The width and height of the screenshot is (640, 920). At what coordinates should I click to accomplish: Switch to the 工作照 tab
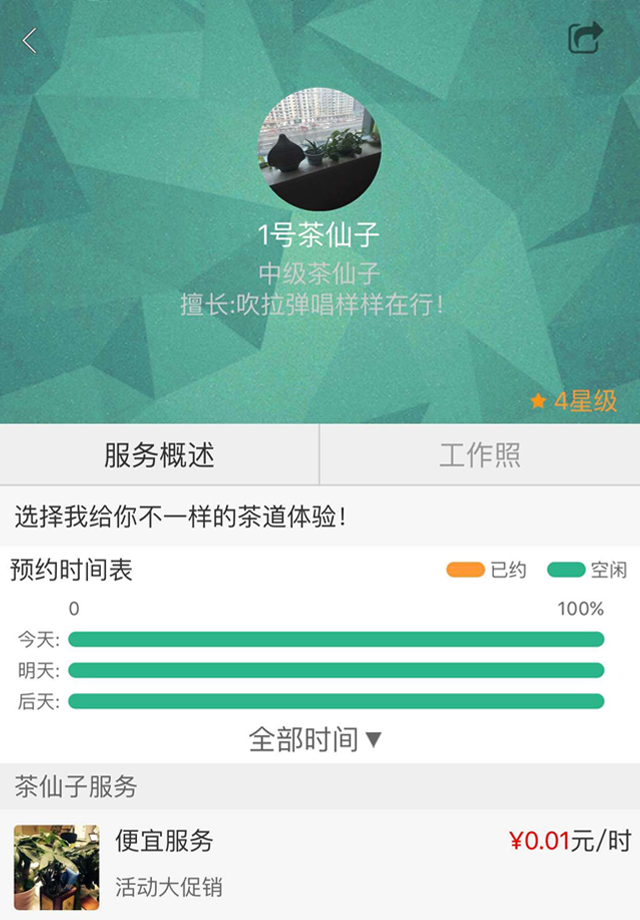[480, 456]
